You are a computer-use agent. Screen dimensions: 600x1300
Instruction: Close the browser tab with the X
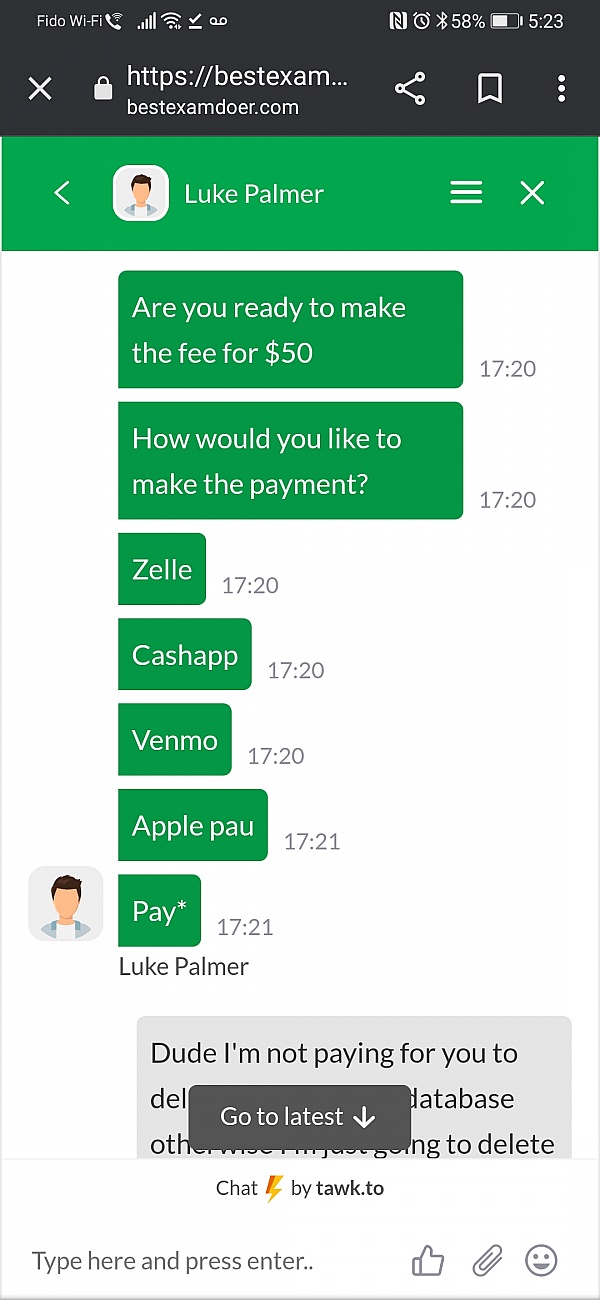click(x=40, y=89)
